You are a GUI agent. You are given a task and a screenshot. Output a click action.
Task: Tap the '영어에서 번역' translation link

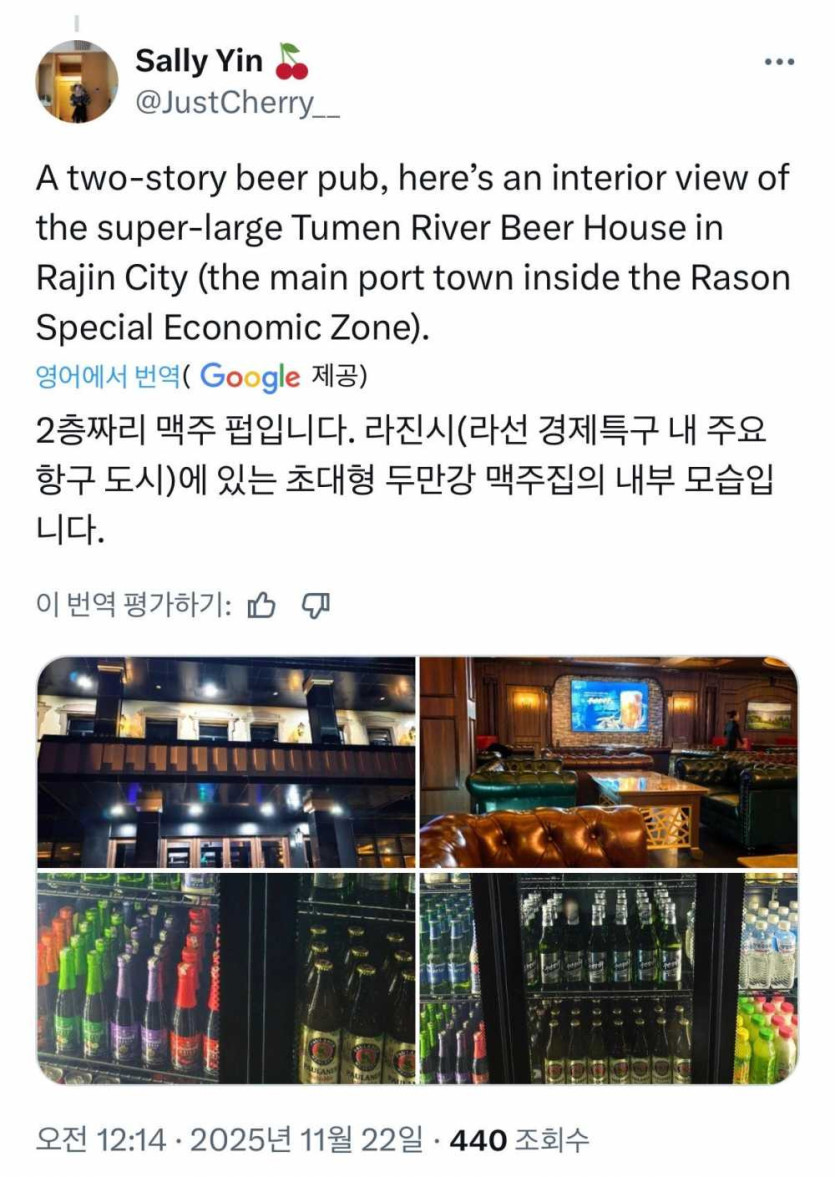[107, 376]
